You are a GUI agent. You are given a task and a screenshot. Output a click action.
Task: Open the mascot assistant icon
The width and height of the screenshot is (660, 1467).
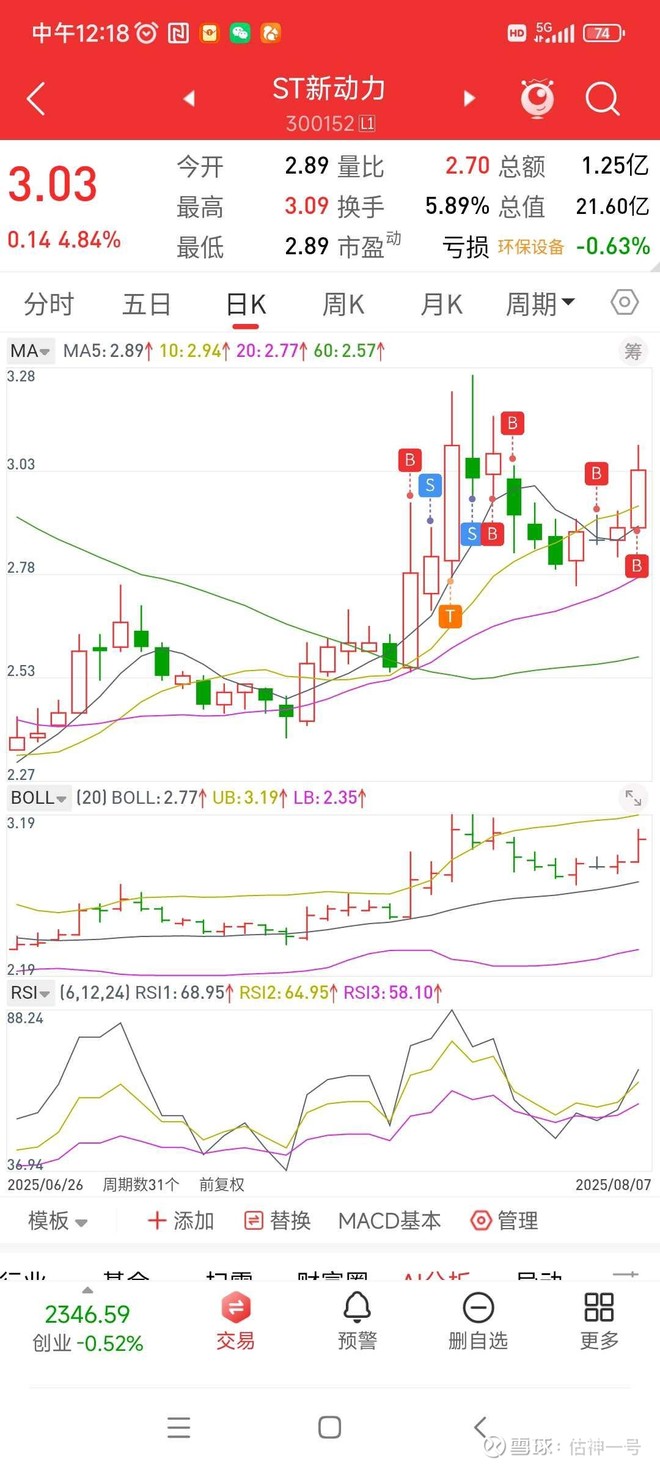pos(537,98)
